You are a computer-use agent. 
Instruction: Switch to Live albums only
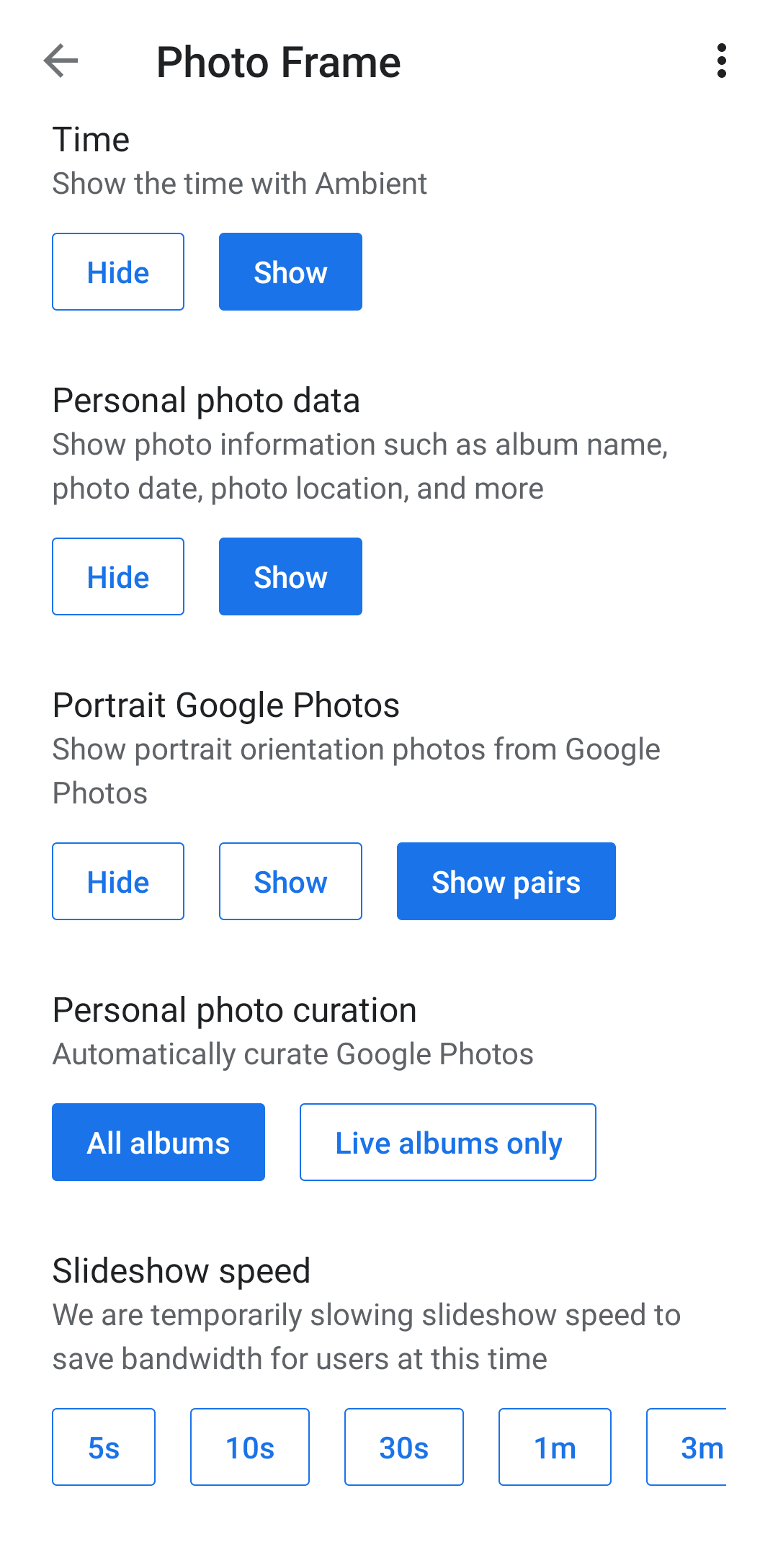point(447,1142)
